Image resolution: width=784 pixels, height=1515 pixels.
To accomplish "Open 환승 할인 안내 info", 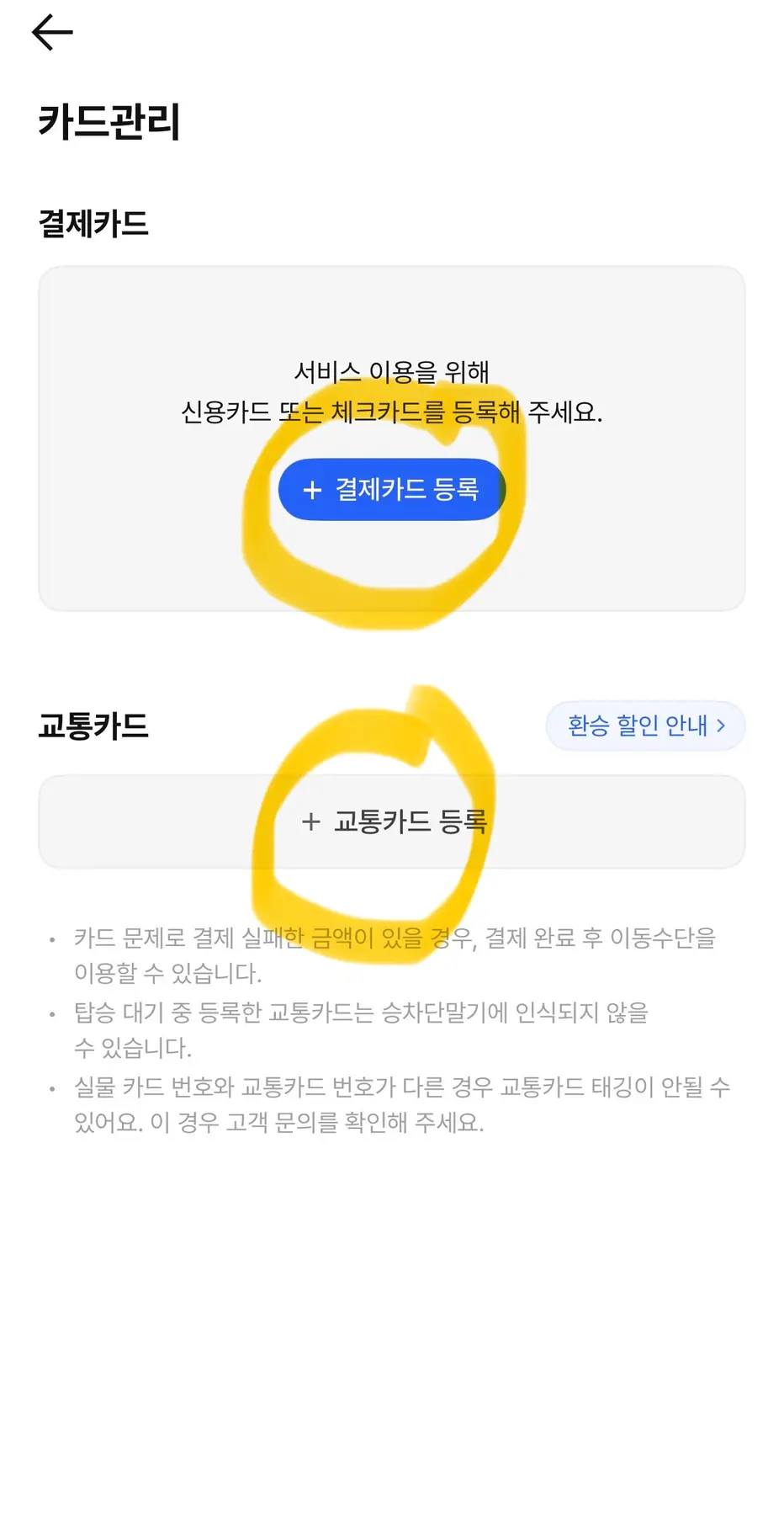I will click(645, 726).
